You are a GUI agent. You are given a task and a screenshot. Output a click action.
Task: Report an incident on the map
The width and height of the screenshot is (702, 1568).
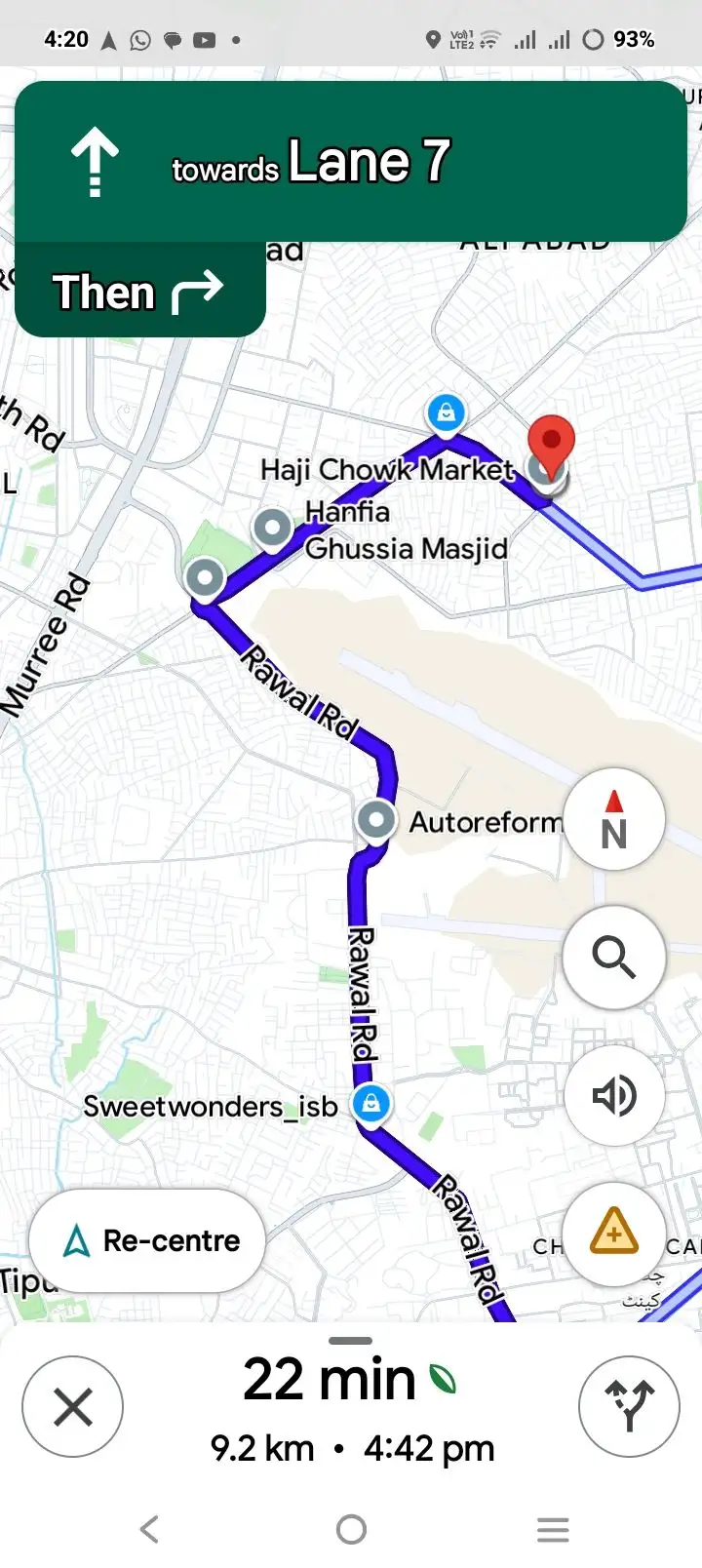coord(614,1234)
